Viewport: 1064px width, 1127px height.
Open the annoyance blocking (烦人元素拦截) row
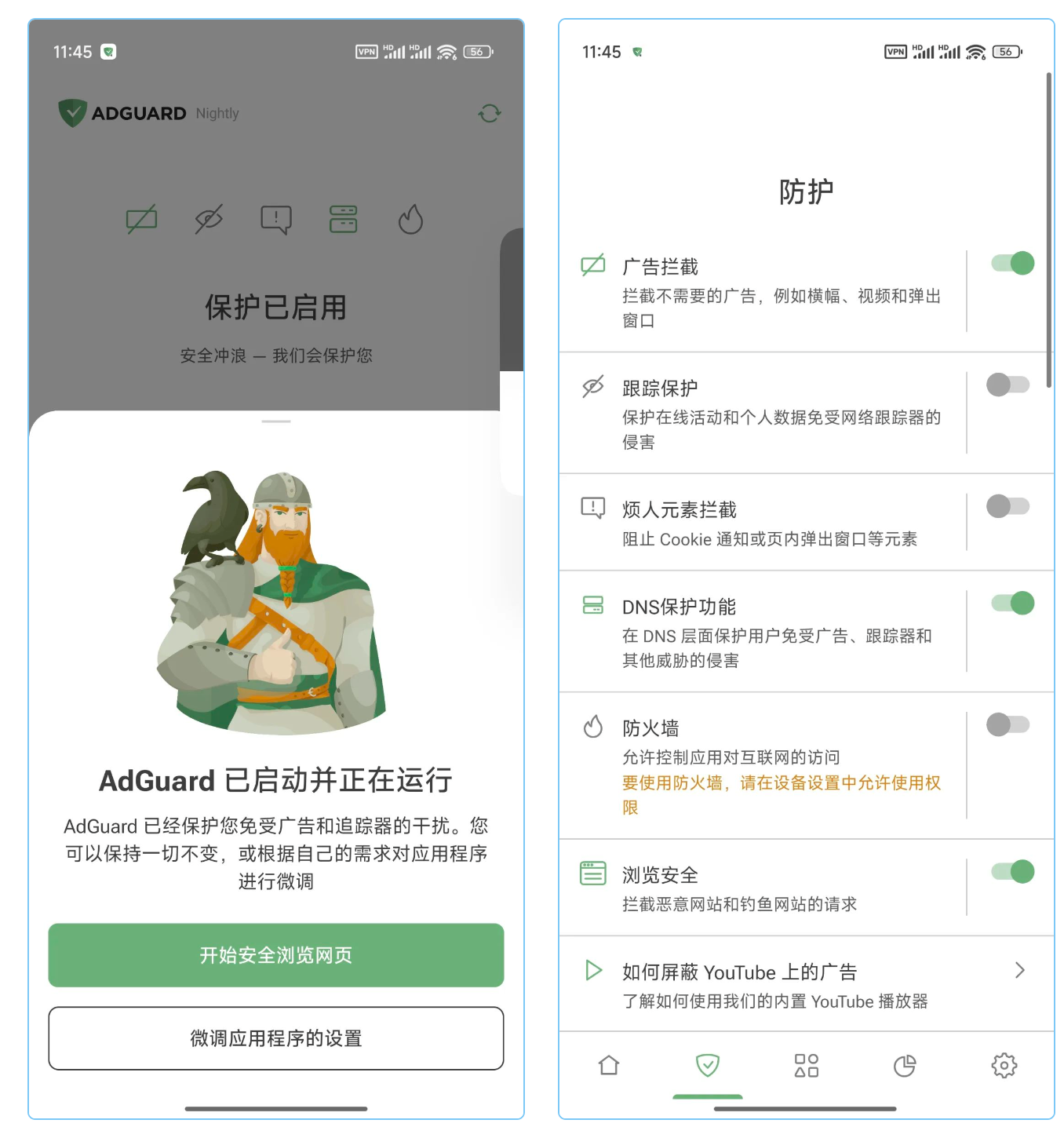click(769, 523)
